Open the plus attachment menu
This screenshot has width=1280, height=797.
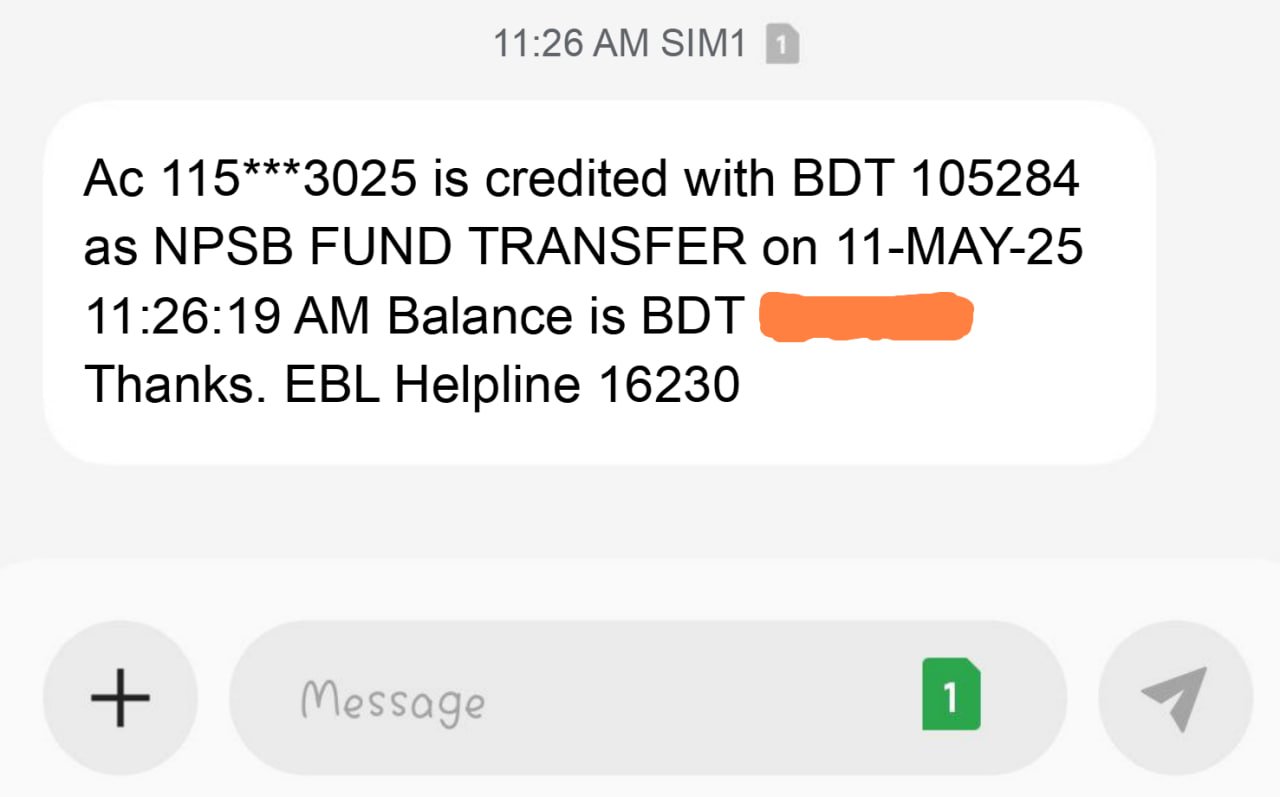(x=121, y=697)
